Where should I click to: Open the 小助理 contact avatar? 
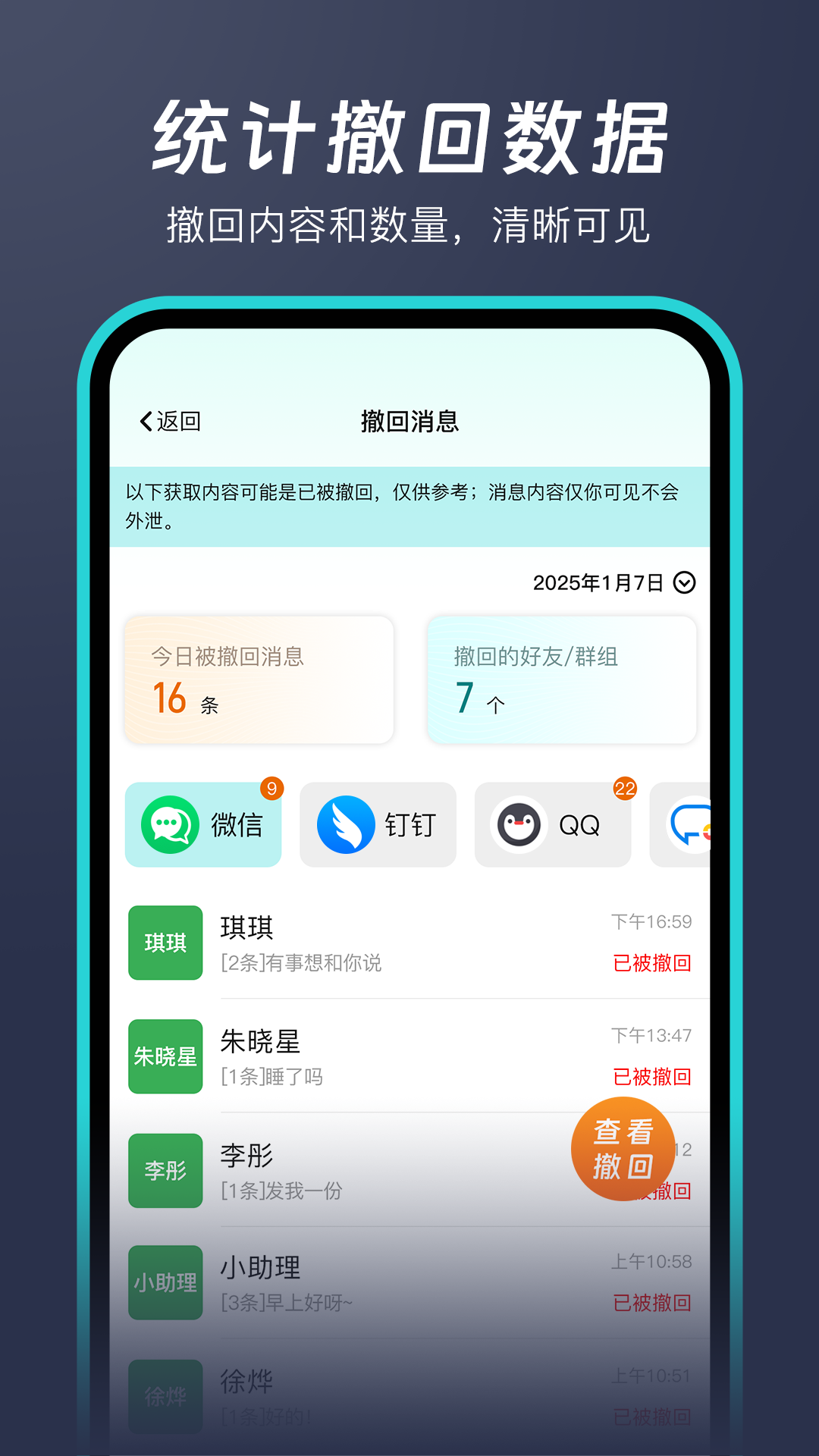click(165, 1284)
